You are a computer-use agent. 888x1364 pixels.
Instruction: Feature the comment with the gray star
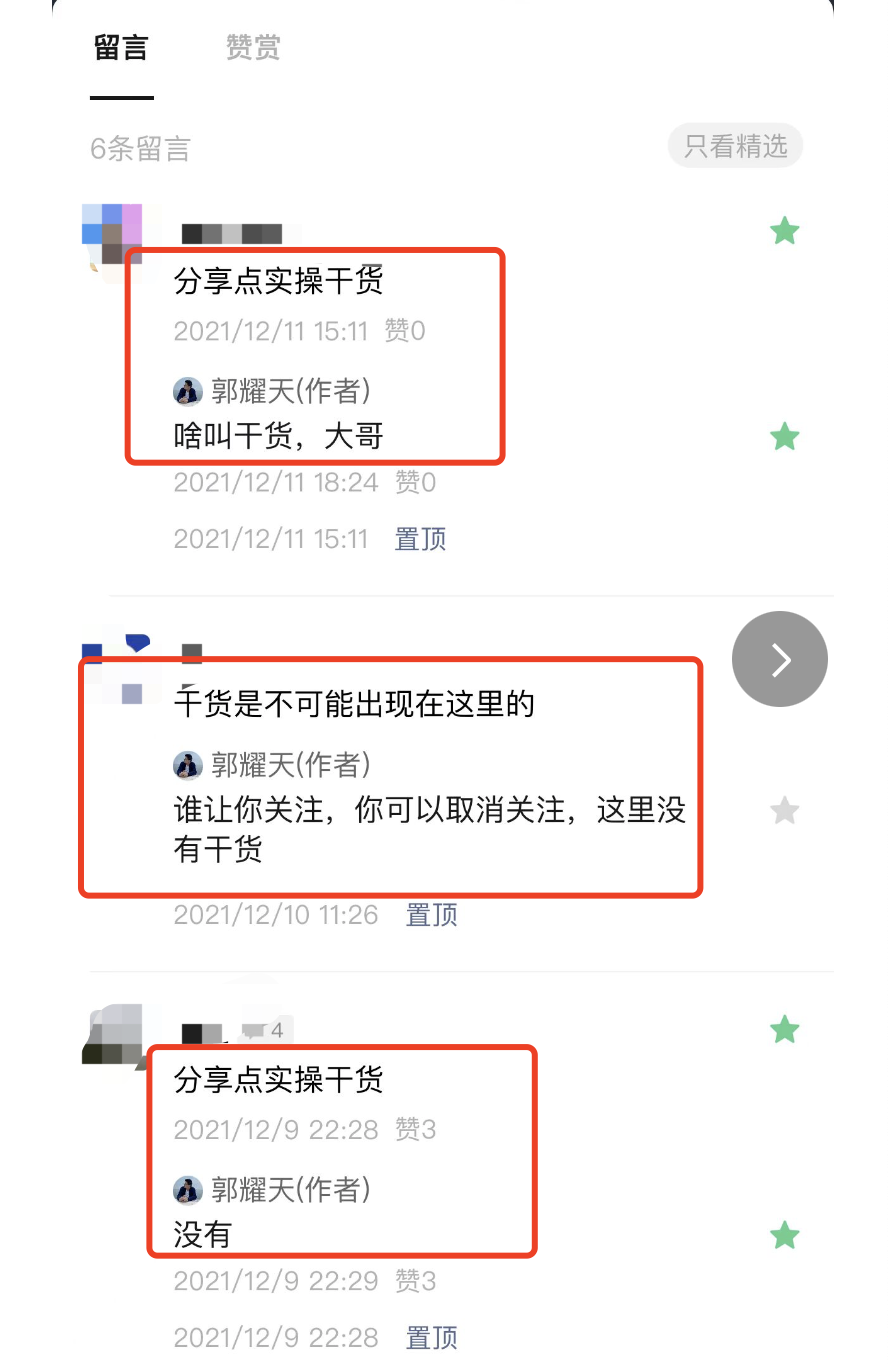(x=785, y=811)
